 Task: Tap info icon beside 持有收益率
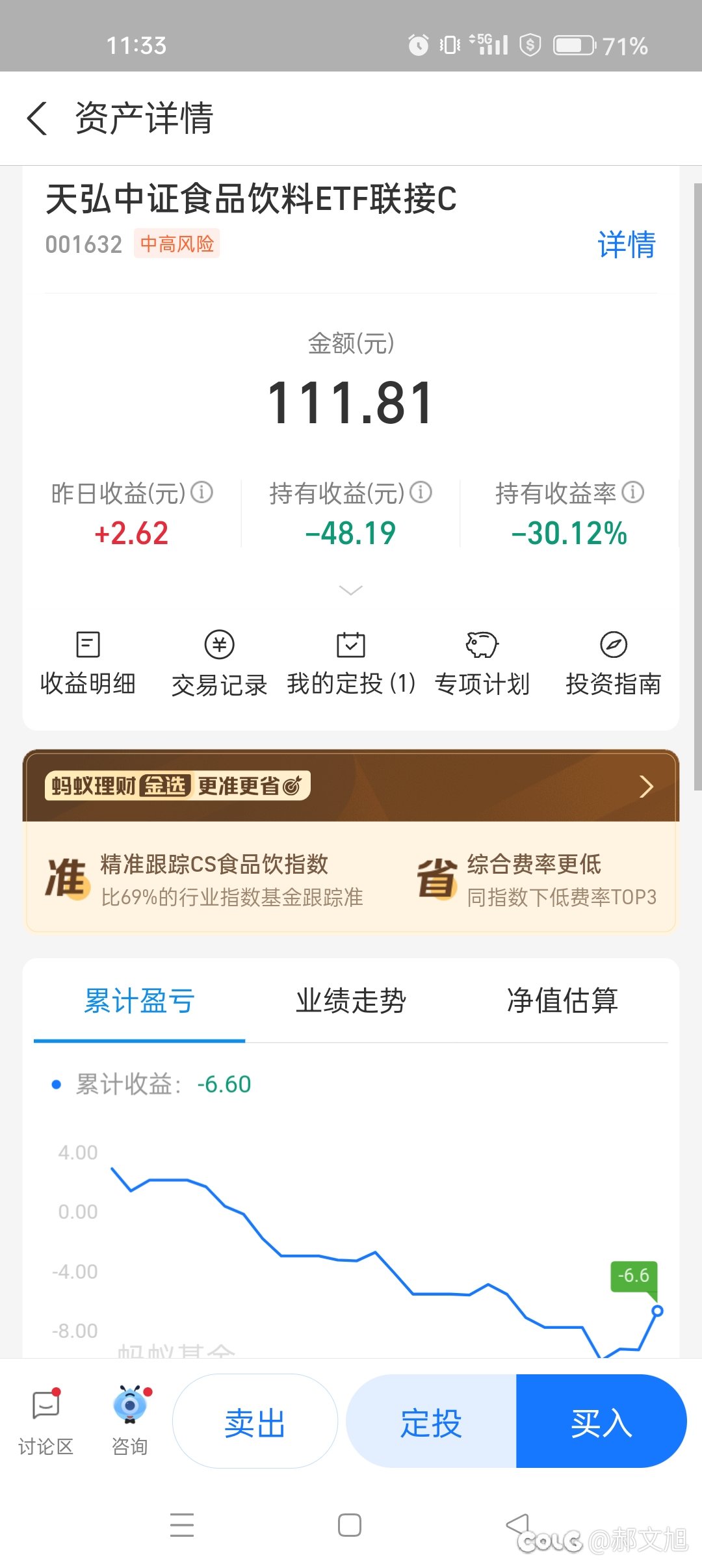[633, 492]
